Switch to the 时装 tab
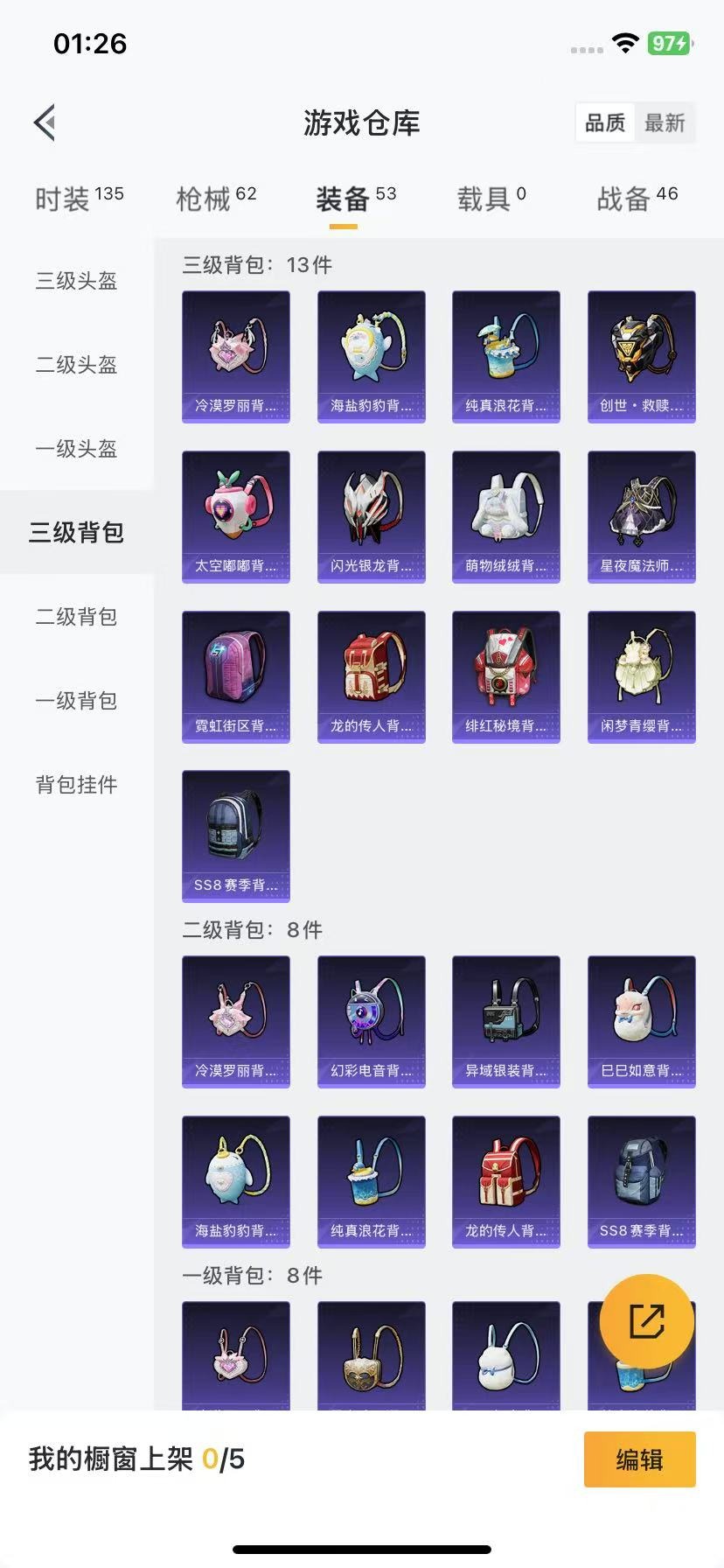 point(80,199)
